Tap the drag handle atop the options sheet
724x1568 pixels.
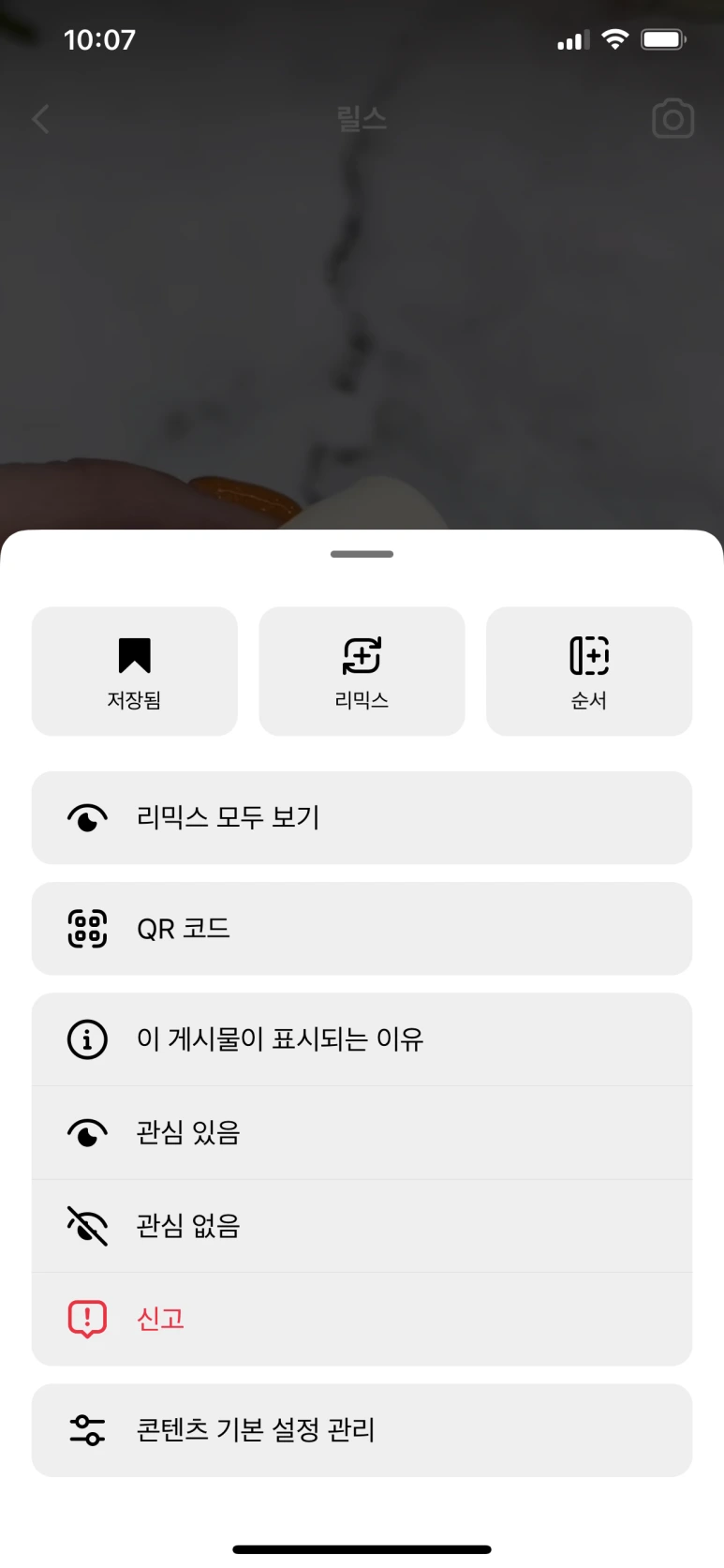(362, 553)
